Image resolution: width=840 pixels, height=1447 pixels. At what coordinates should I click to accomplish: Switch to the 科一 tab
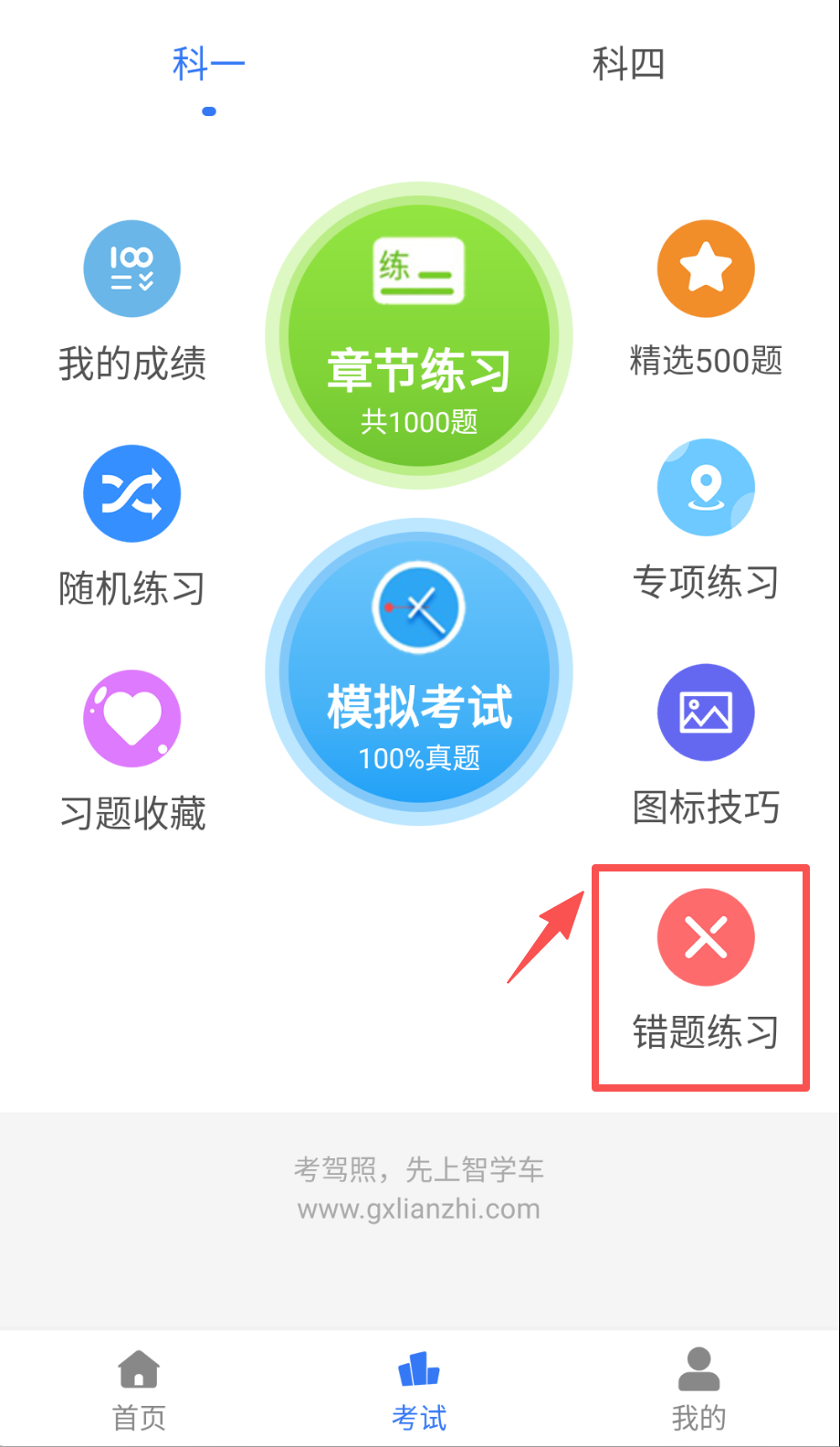[x=209, y=65]
